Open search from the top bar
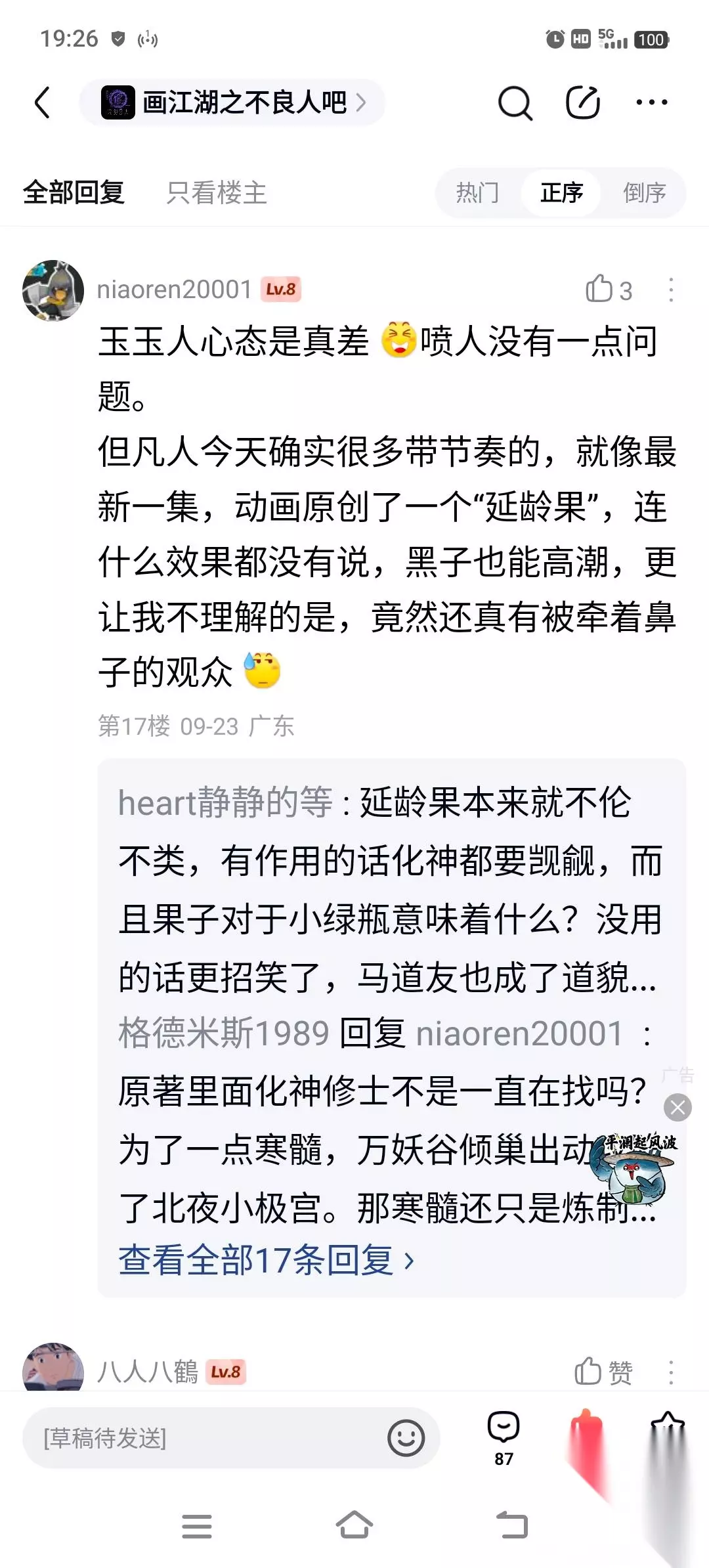This screenshot has height=1568, width=709. pyautogui.click(x=515, y=102)
